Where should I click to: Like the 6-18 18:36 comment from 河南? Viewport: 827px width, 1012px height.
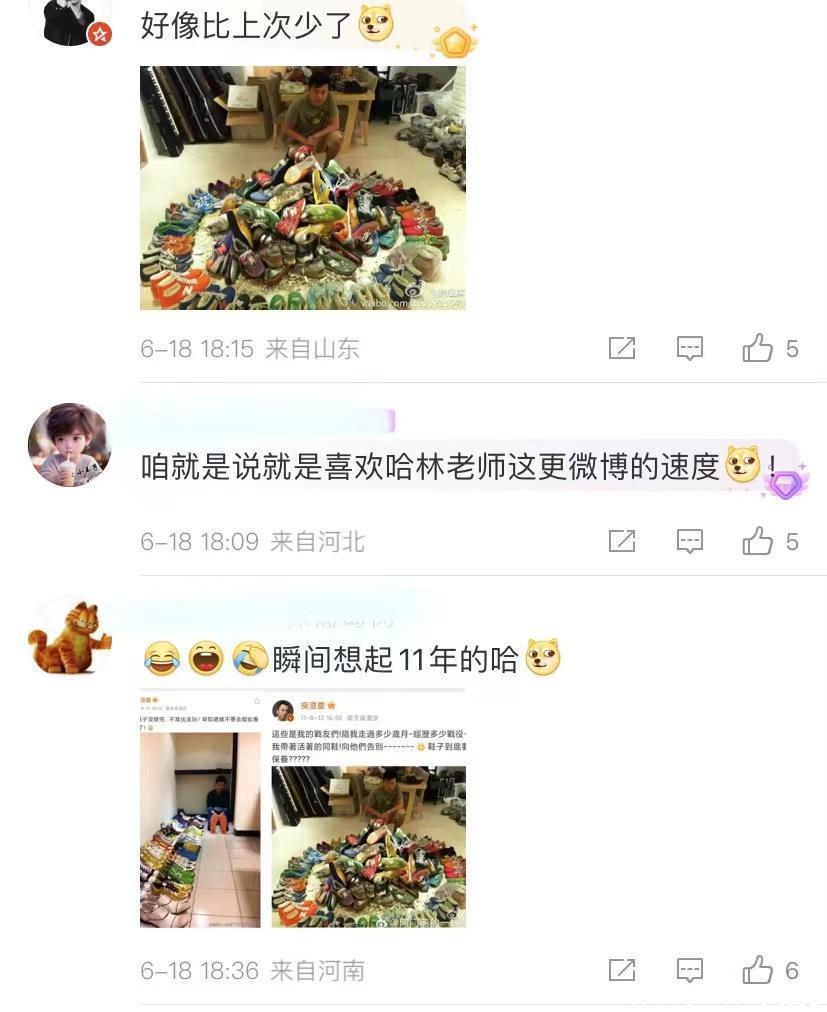758,969
